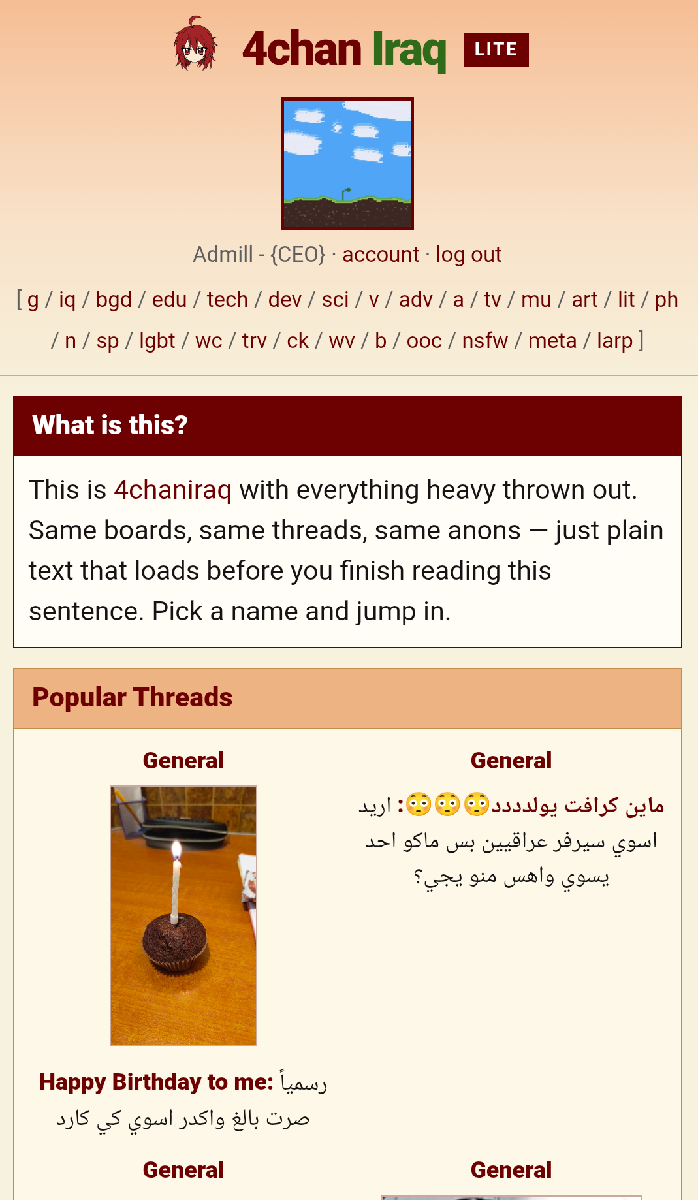698x1200 pixels.
Task: Go to the ck board
Action: pyautogui.click(x=298, y=340)
